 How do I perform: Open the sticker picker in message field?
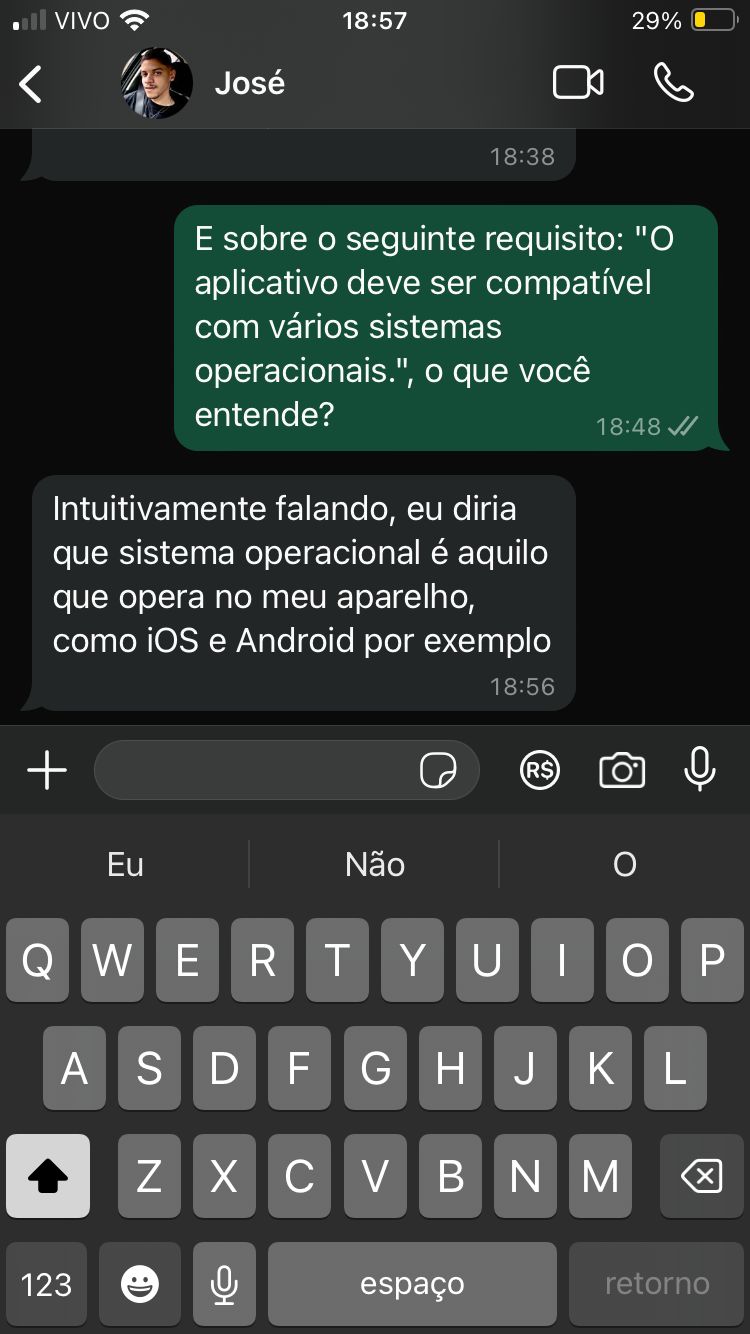[x=438, y=770]
